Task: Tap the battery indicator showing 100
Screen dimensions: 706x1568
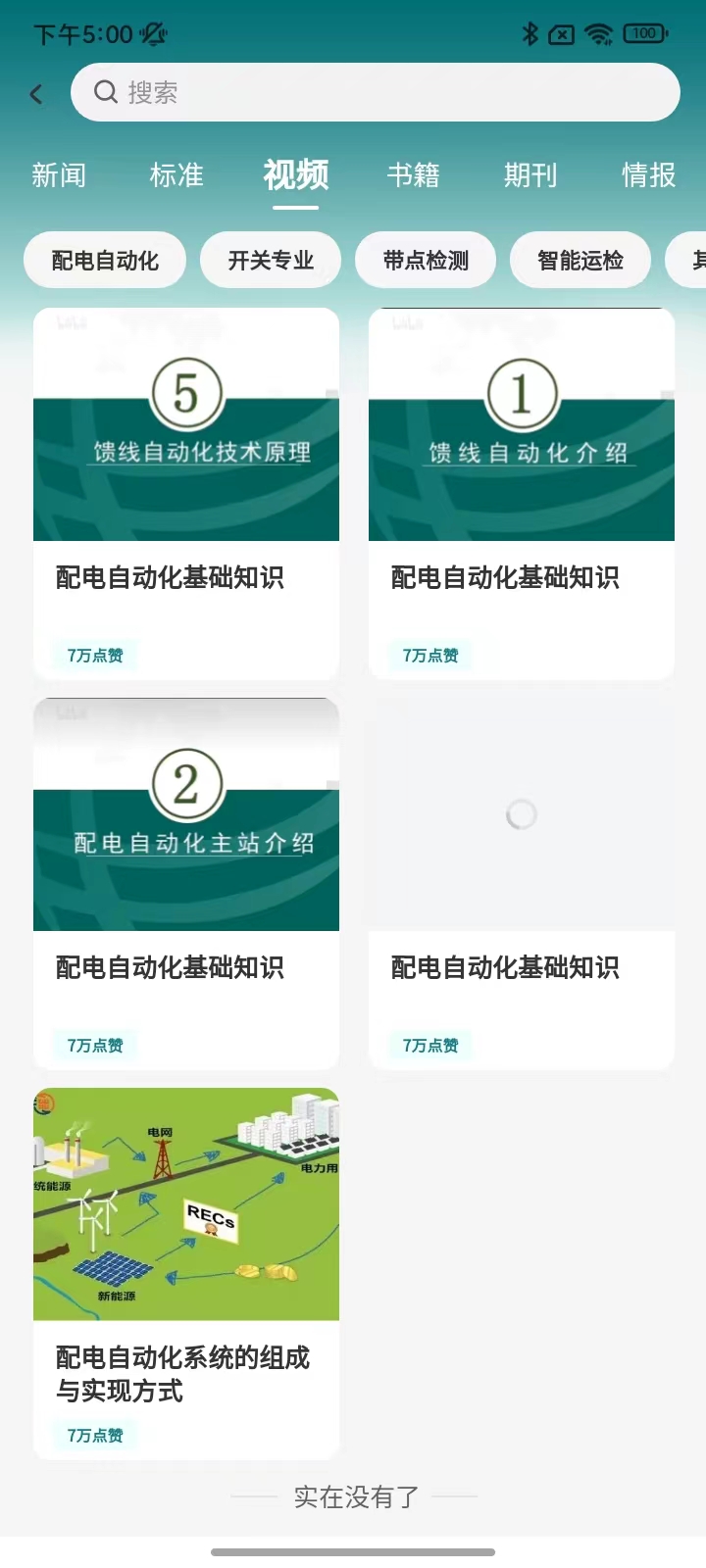Action: pyautogui.click(x=644, y=32)
